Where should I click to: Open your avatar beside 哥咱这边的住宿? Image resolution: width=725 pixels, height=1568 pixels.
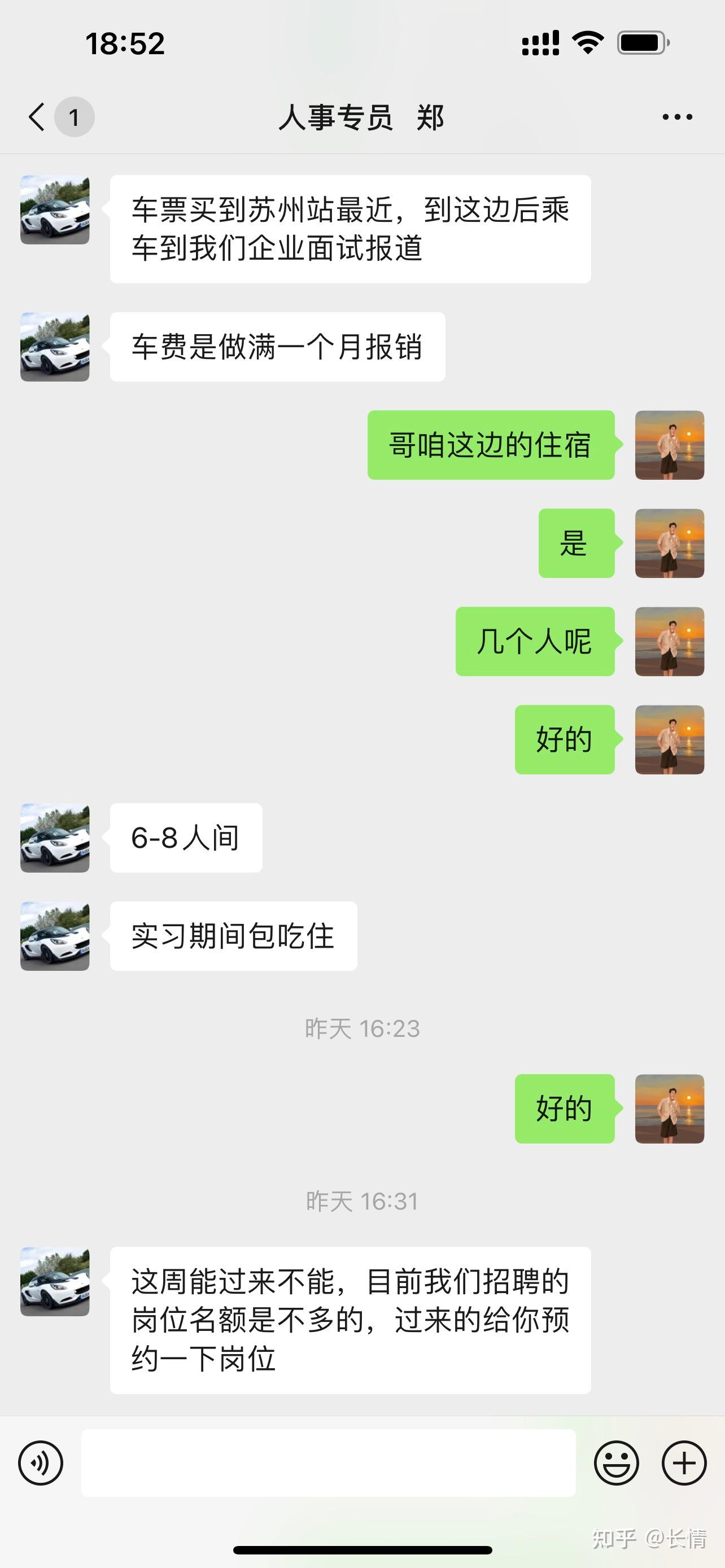pyautogui.click(x=670, y=445)
